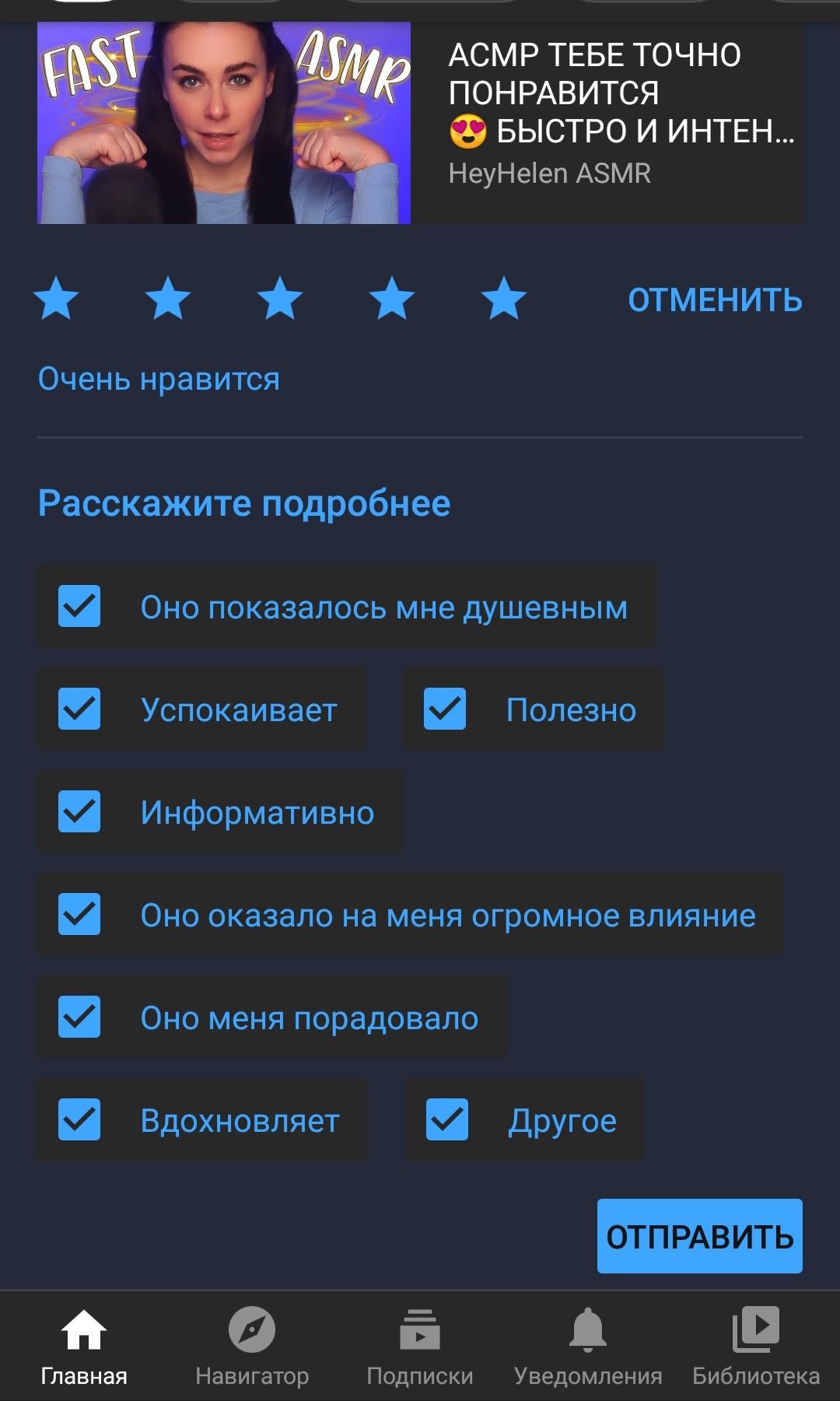This screenshot has width=840, height=1401.
Task: Submit feedback with ОТПРАВИТЬ button
Action: click(x=699, y=1236)
